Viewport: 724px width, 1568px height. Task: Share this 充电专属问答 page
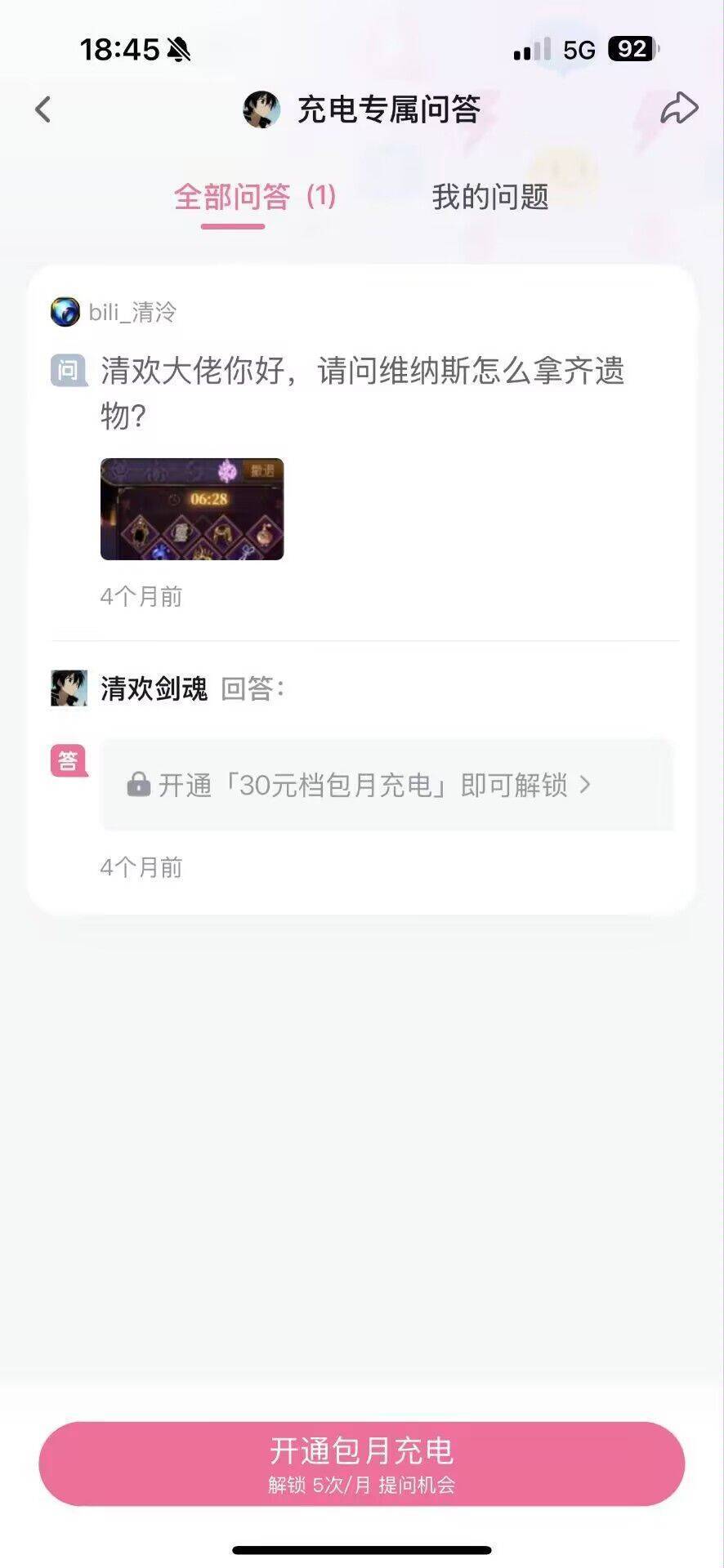(x=679, y=109)
